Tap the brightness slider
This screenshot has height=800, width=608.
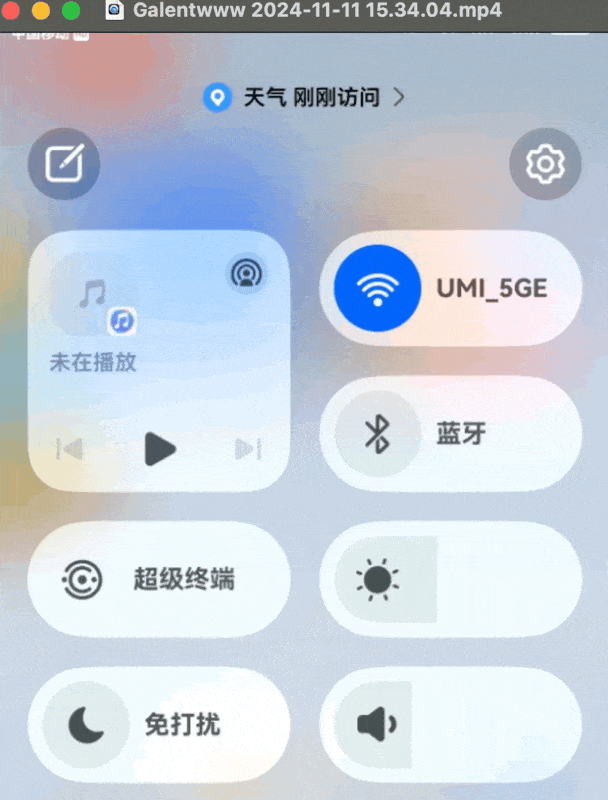(x=450, y=579)
